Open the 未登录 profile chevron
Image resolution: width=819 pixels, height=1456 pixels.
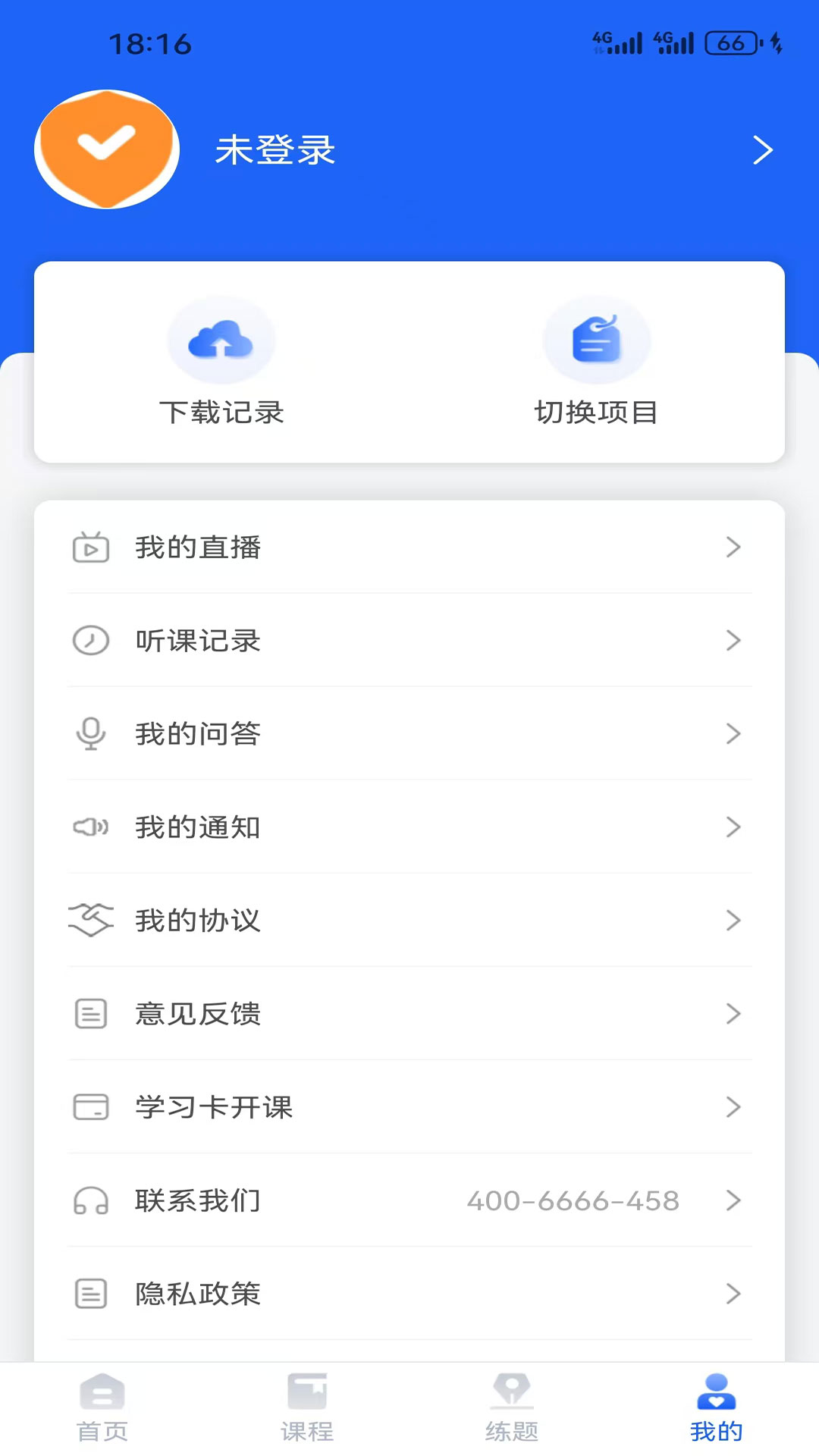point(763,150)
